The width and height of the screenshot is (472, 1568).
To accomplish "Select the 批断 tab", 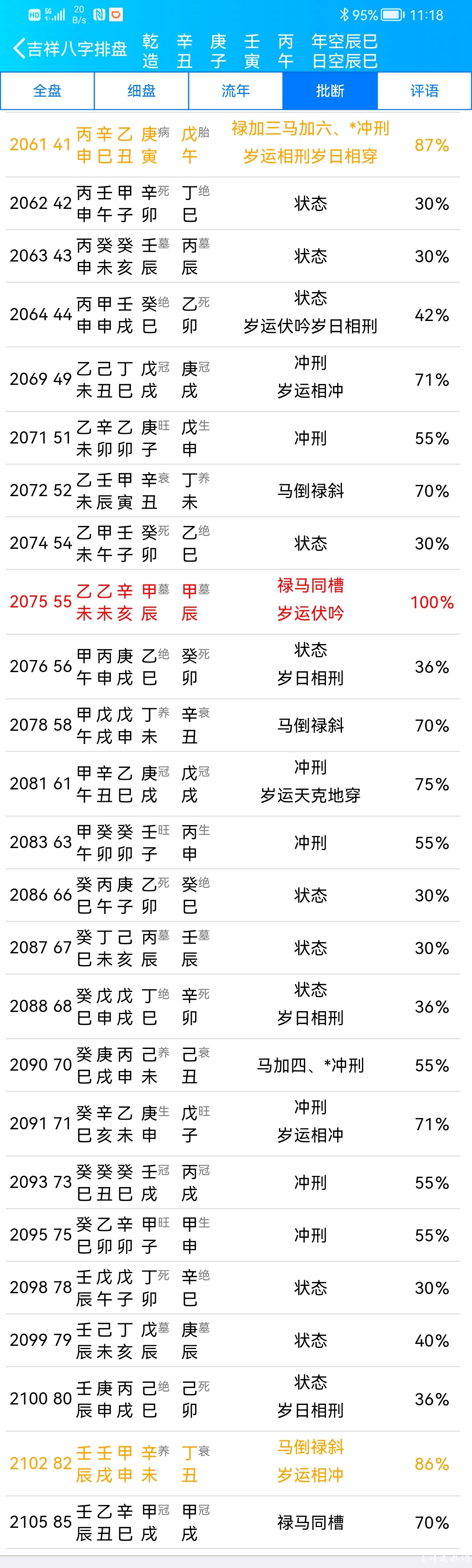I will click(x=330, y=91).
